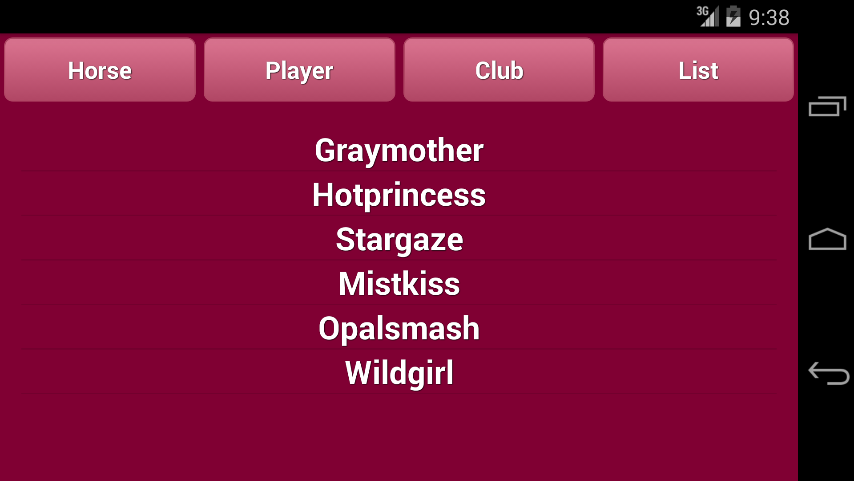Go back using the system back button
The height and width of the screenshot is (481, 854).
(x=827, y=373)
